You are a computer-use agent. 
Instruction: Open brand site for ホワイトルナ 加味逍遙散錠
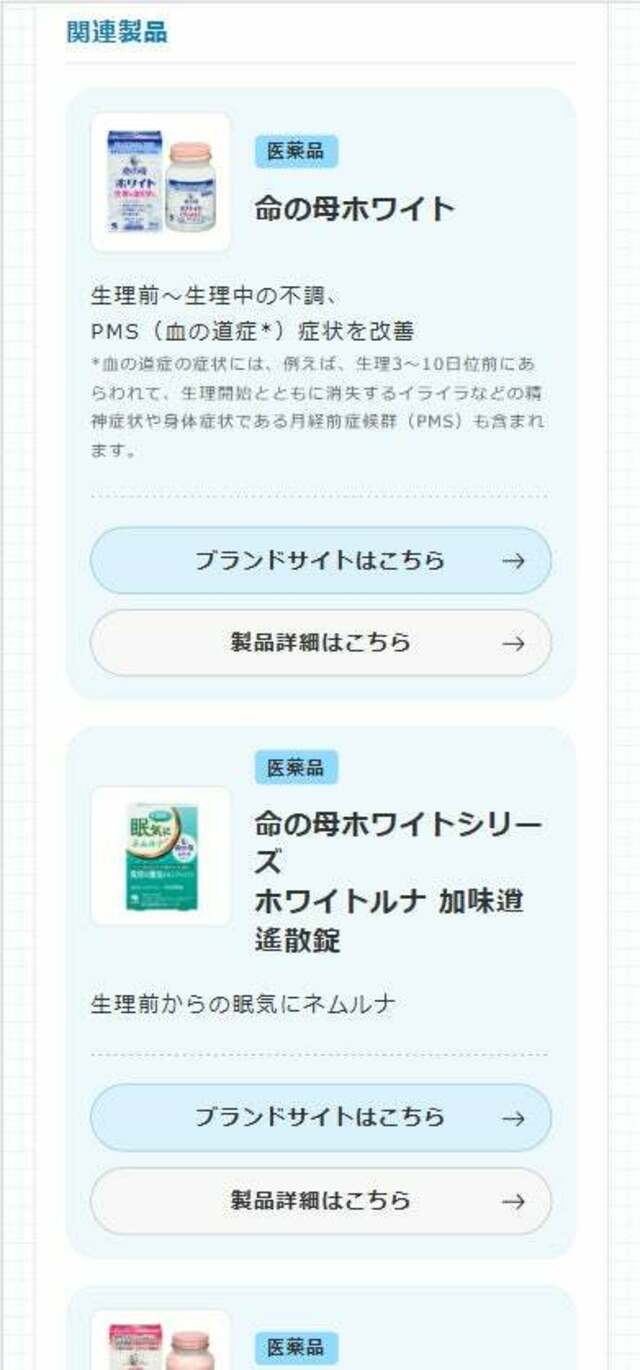coord(320,1117)
